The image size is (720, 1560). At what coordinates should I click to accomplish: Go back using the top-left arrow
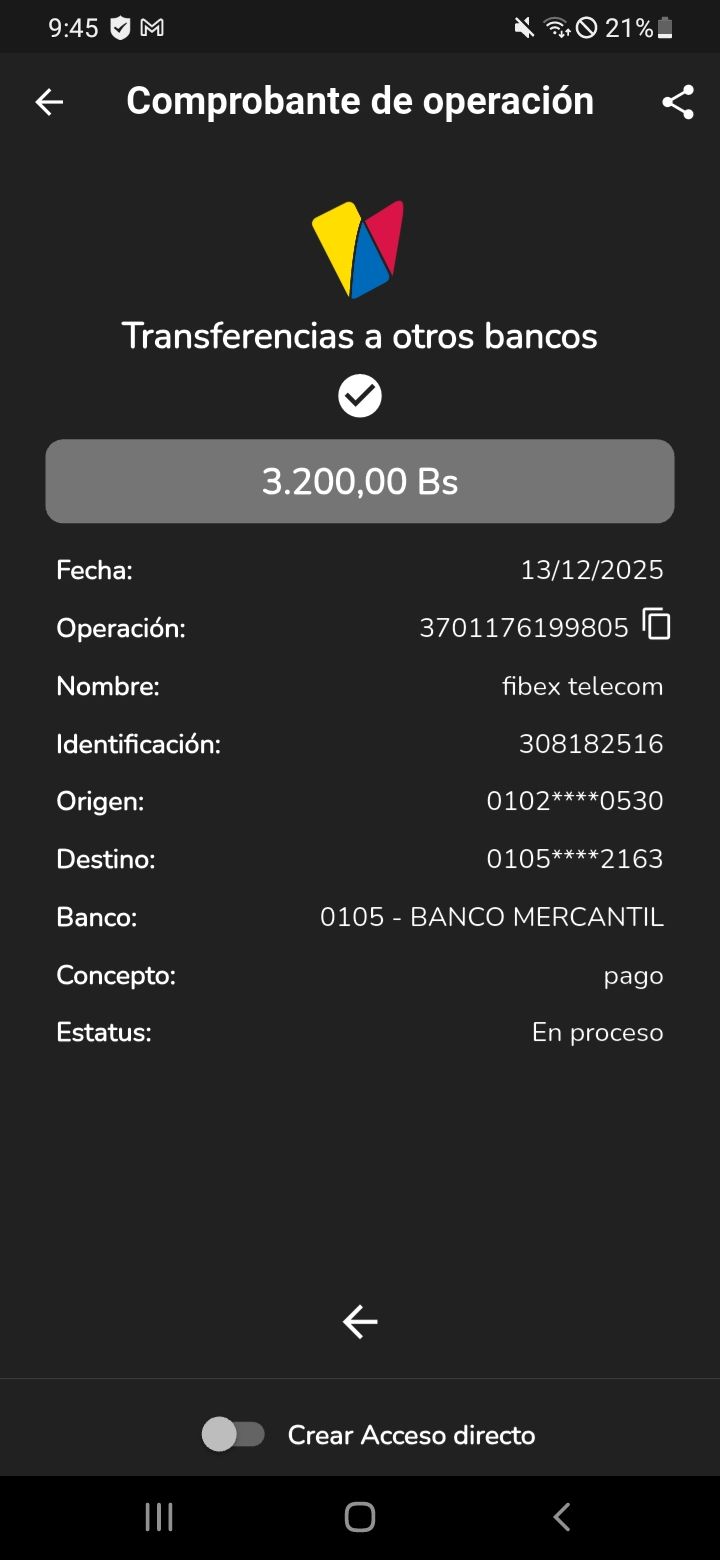(x=49, y=101)
